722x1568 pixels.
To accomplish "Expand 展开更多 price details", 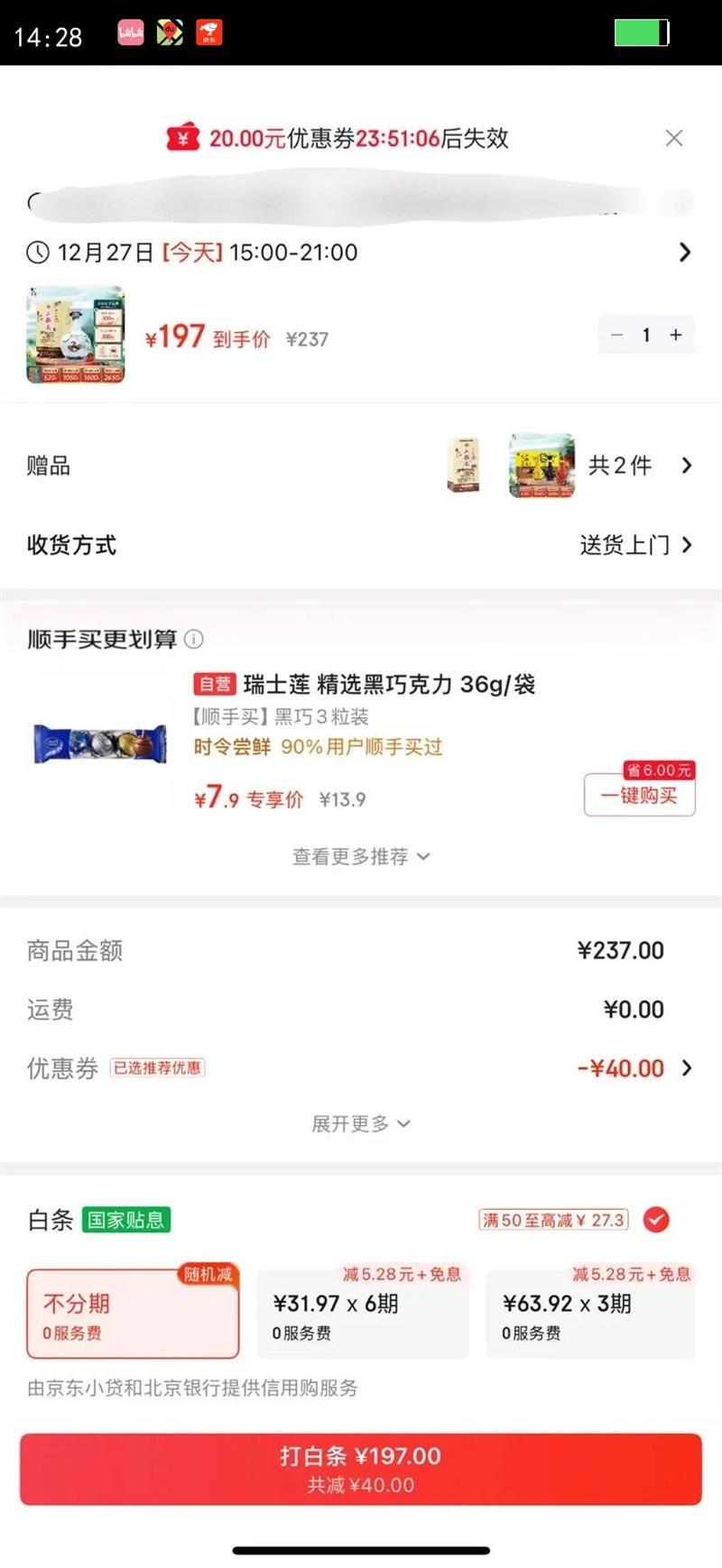I will pyautogui.click(x=360, y=1124).
